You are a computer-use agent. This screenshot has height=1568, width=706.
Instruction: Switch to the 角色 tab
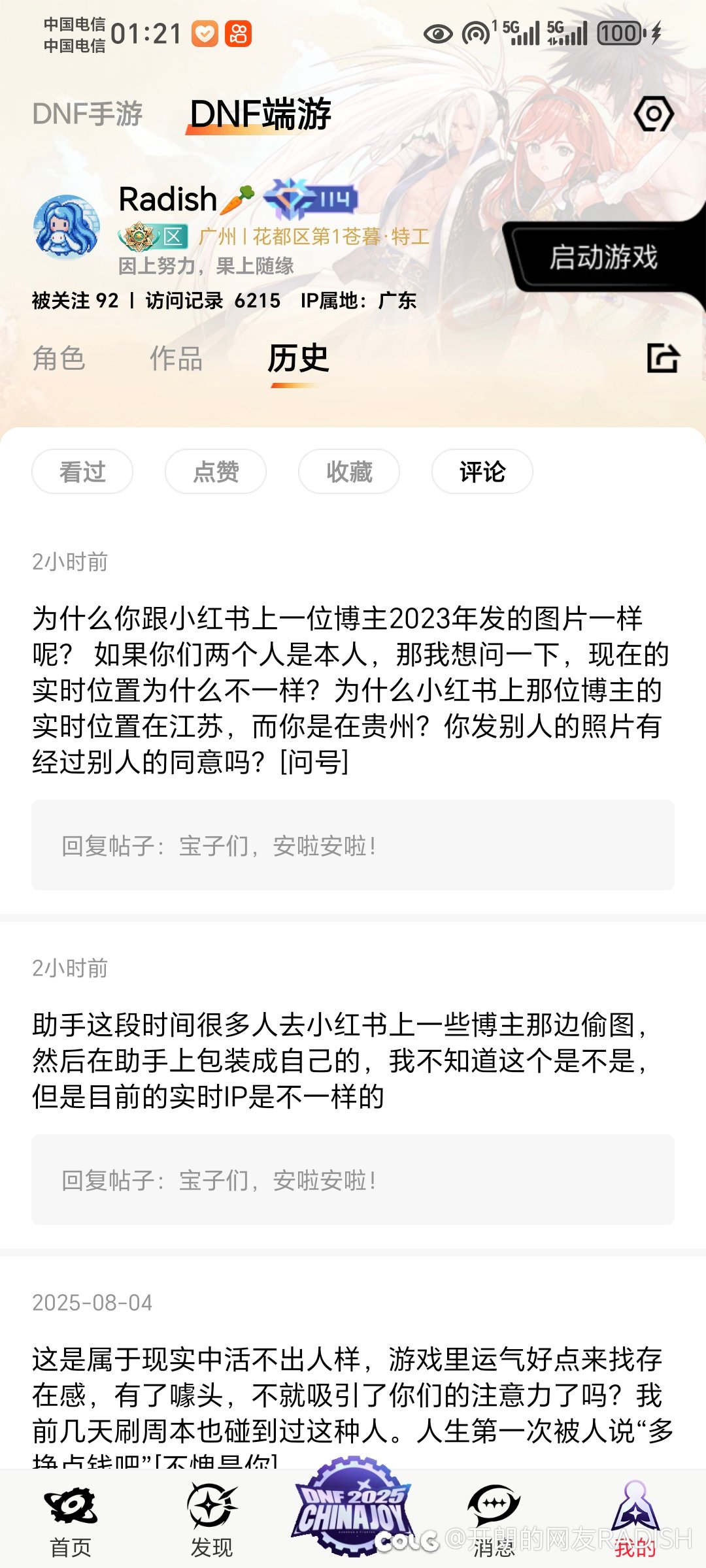tap(59, 358)
